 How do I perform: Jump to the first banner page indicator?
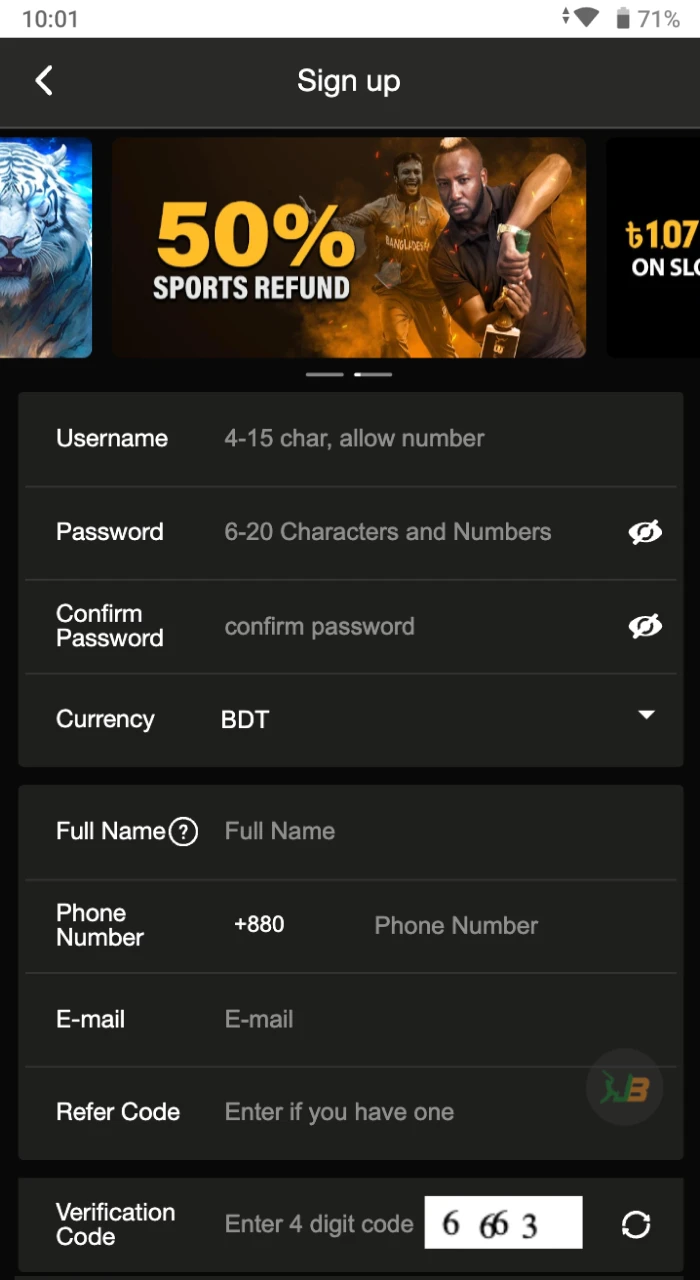(x=324, y=375)
